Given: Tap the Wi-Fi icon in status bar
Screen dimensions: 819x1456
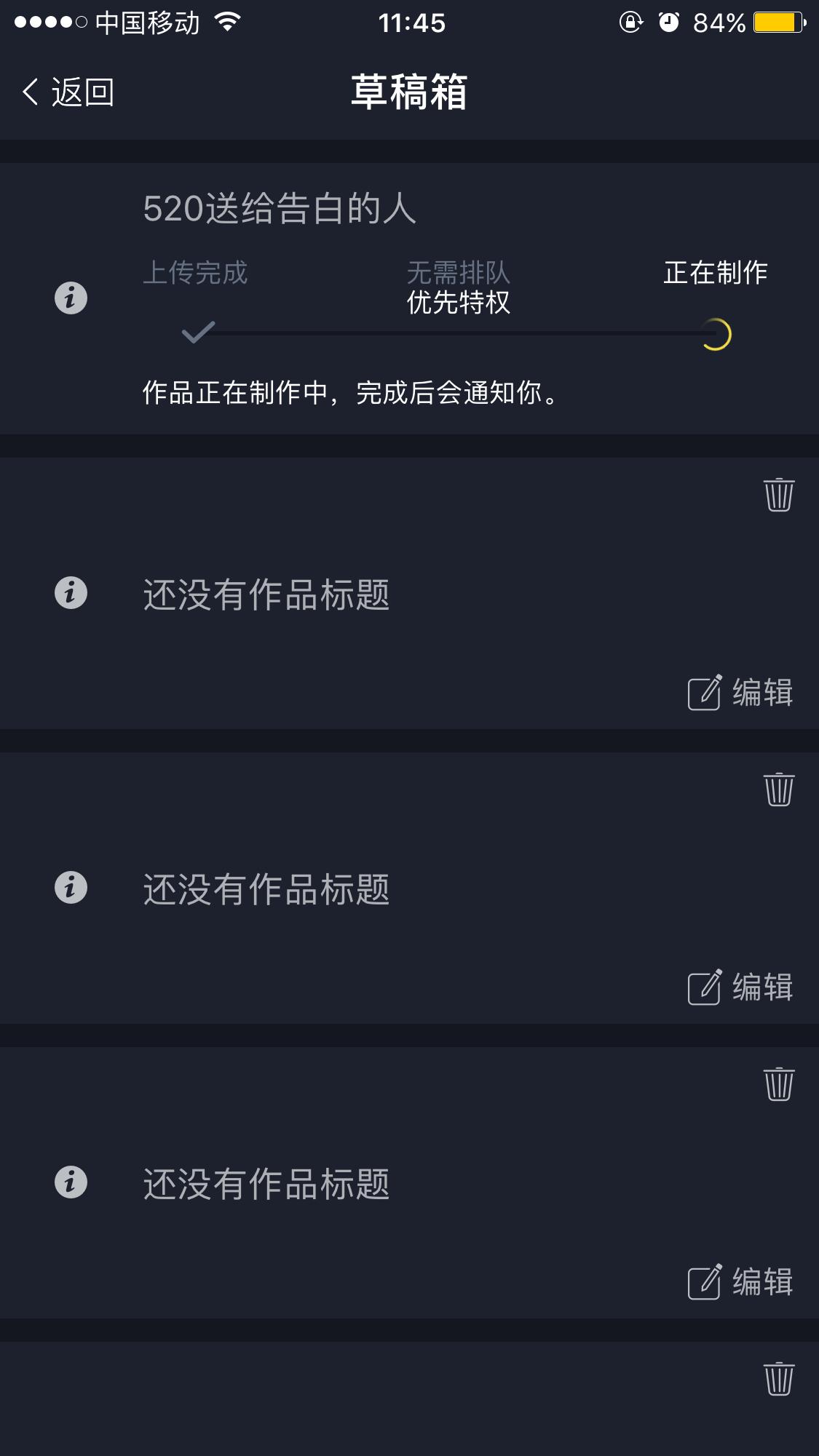Looking at the screenshot, I should coord(226,23).
